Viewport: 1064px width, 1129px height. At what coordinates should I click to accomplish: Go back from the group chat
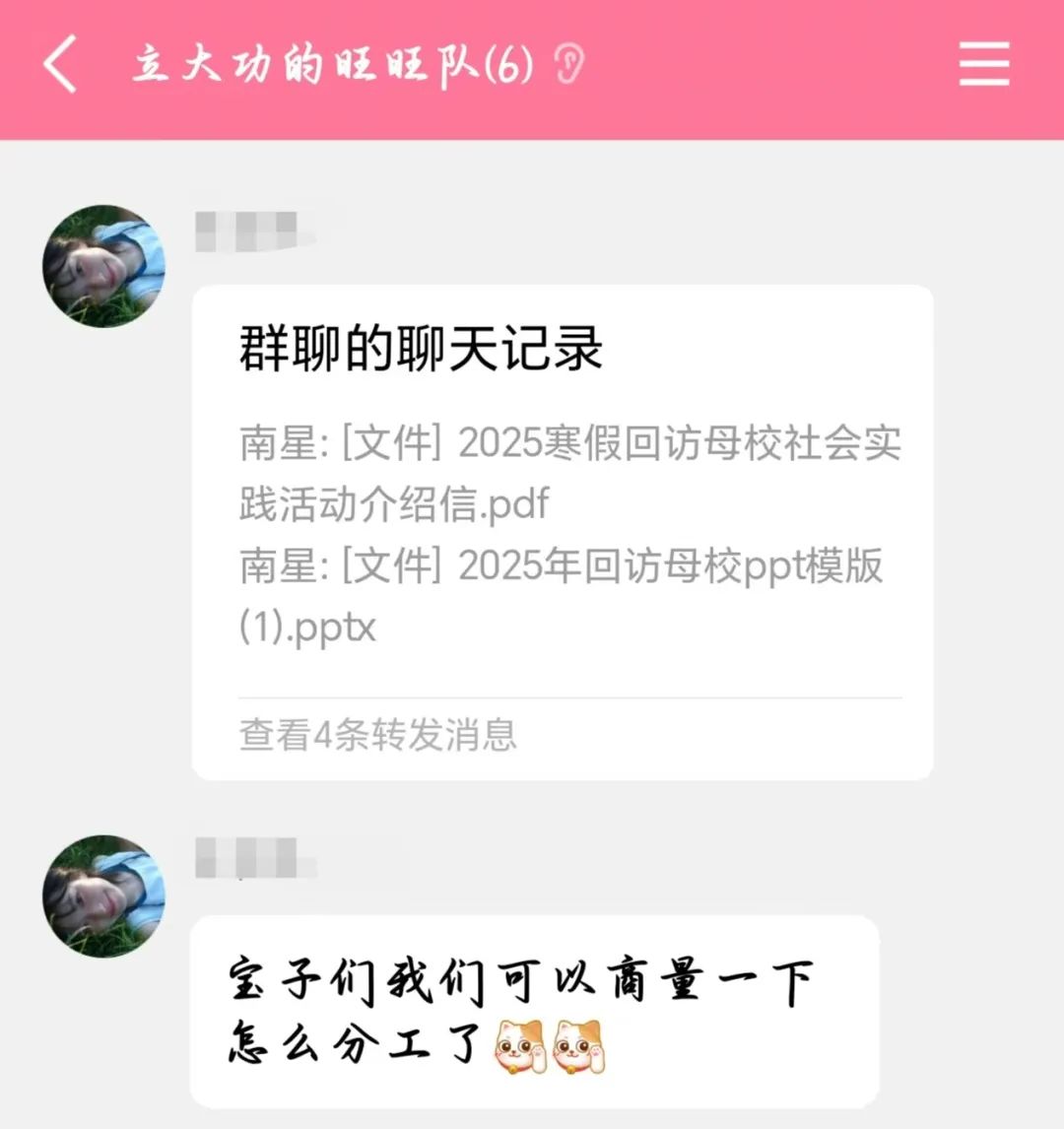61,65
